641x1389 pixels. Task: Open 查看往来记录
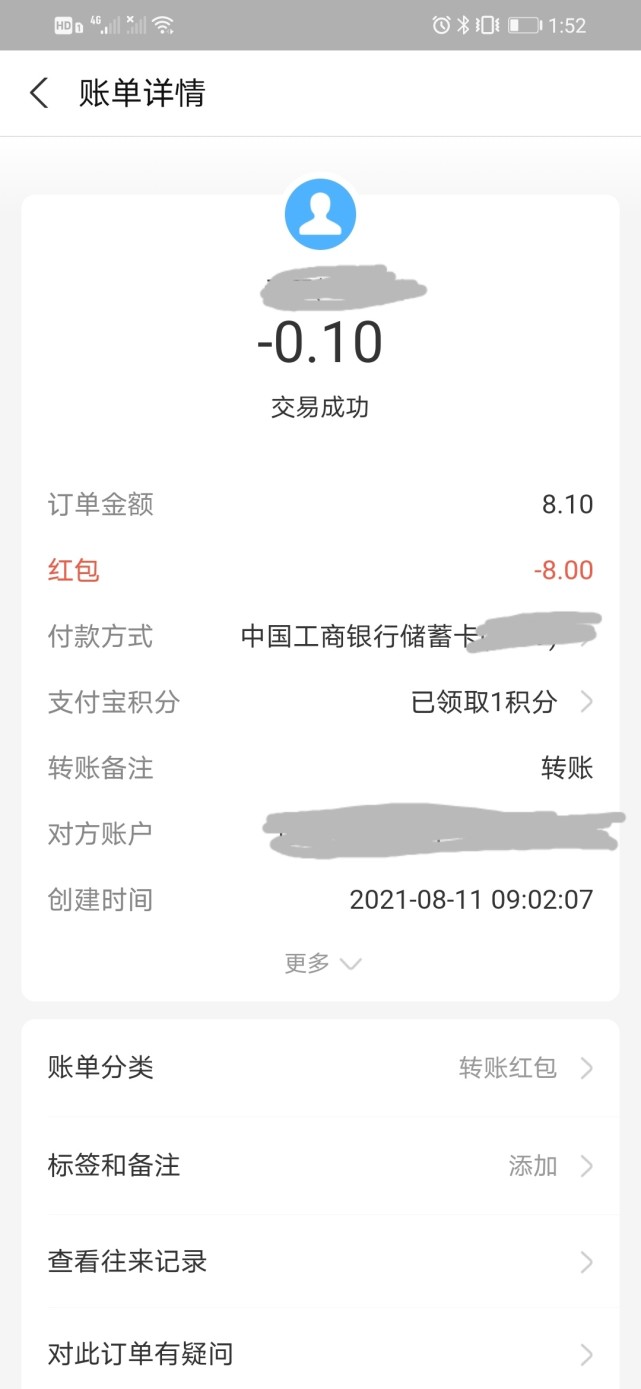320,1261
